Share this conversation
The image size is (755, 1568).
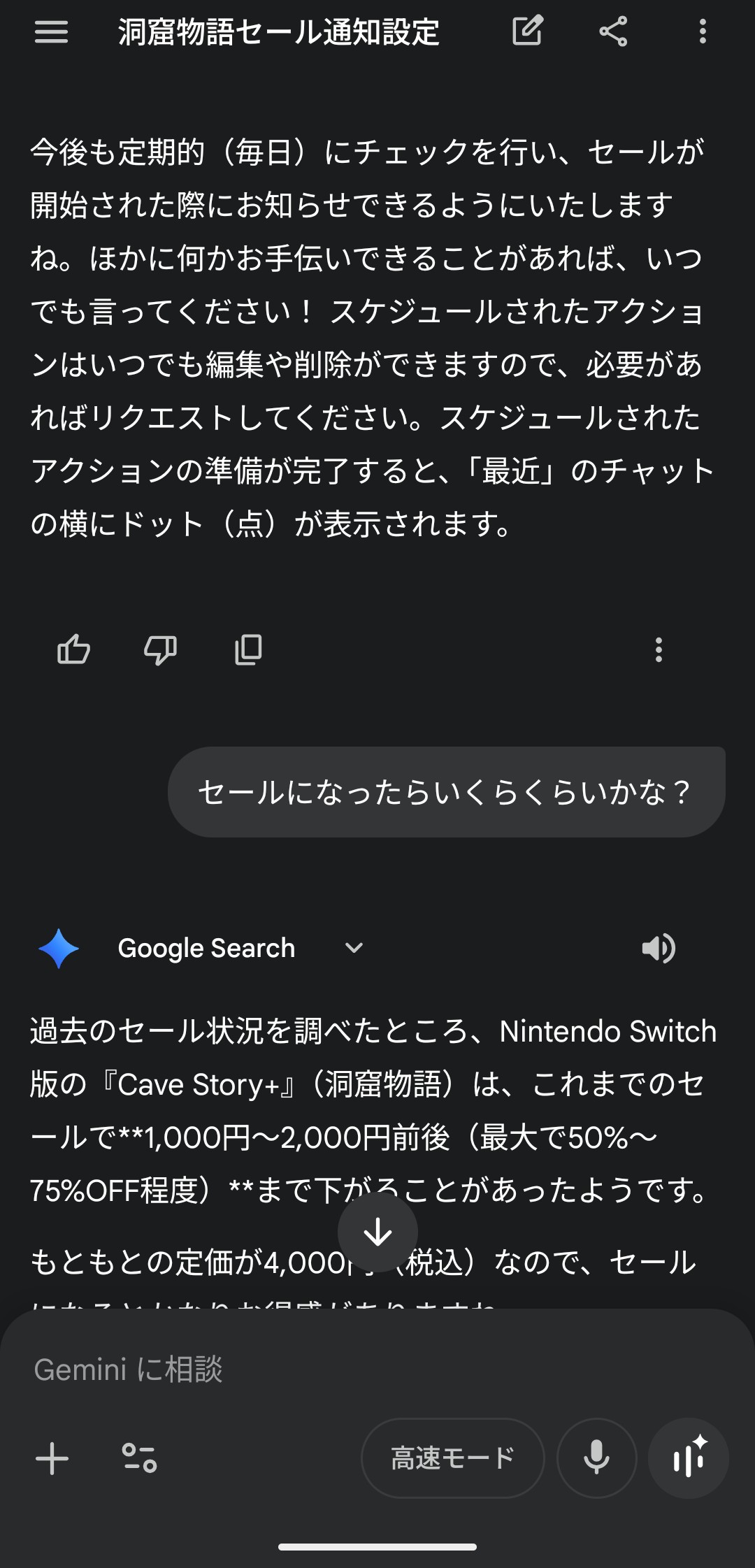pyautogui.click(x=613, y=31)
